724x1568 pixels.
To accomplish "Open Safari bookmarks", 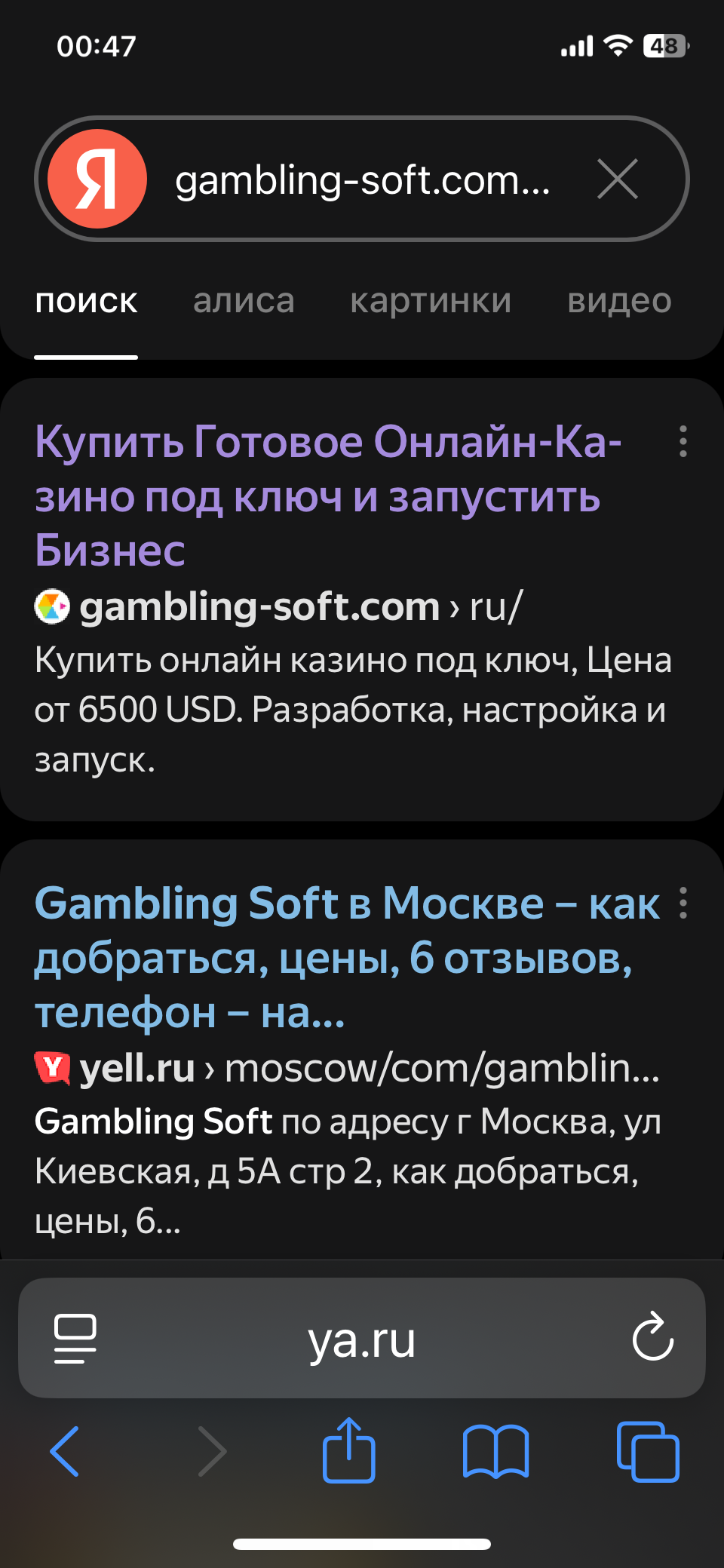I will 495,1451.
